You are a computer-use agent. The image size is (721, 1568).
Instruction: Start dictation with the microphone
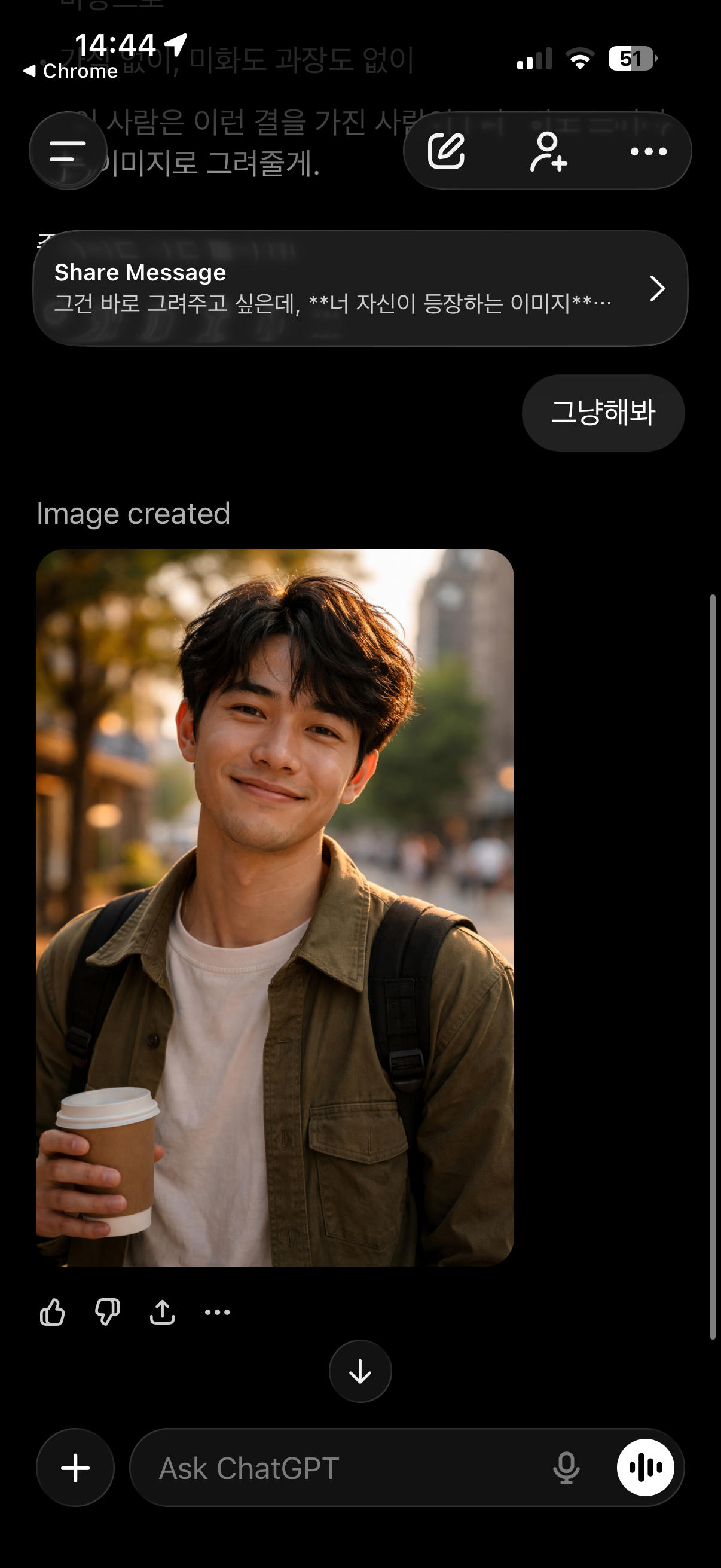tap(566, 1468)
